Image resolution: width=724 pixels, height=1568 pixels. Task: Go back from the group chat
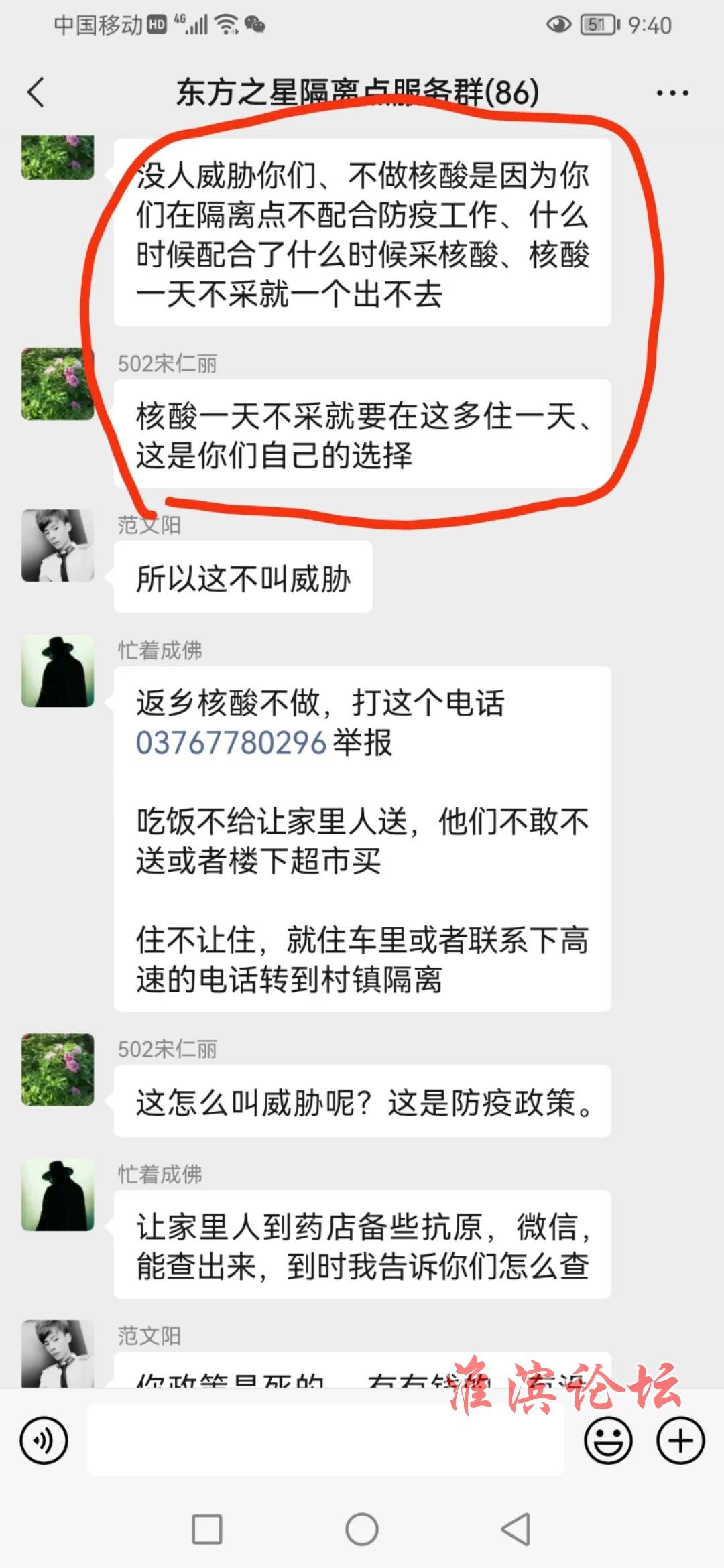36,92
